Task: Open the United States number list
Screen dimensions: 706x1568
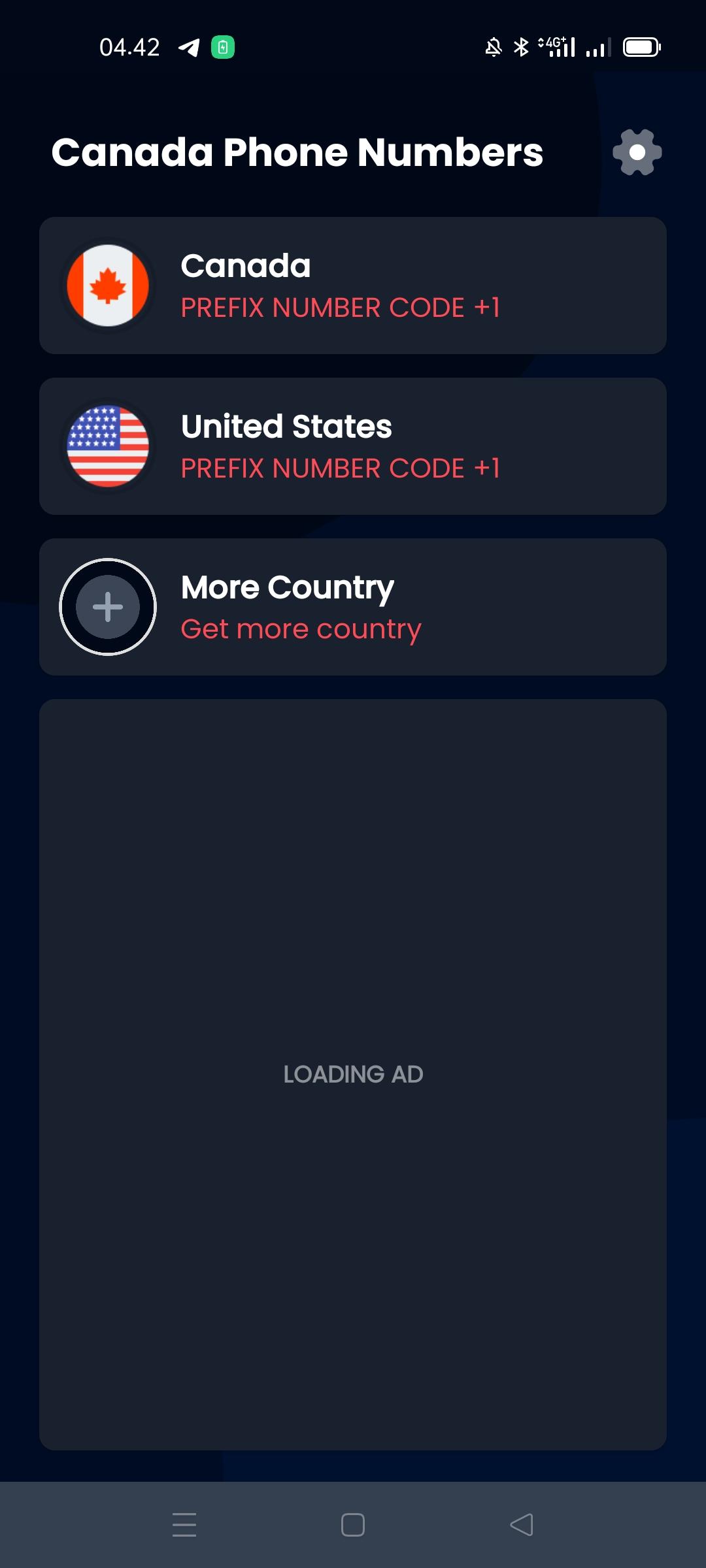Action: pyautogui.click(x=353, y=445)
